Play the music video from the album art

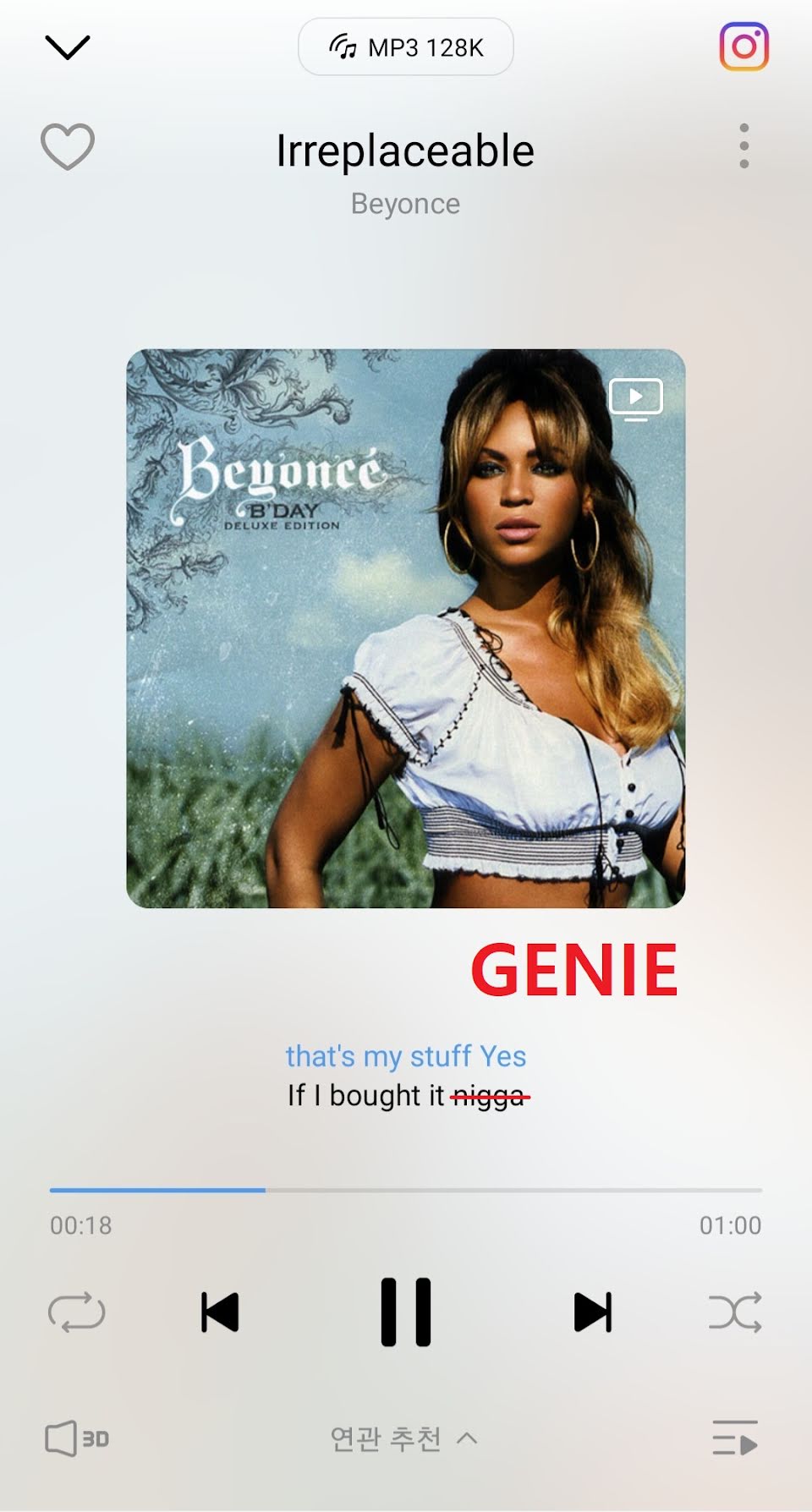click(x=635, y=399)
